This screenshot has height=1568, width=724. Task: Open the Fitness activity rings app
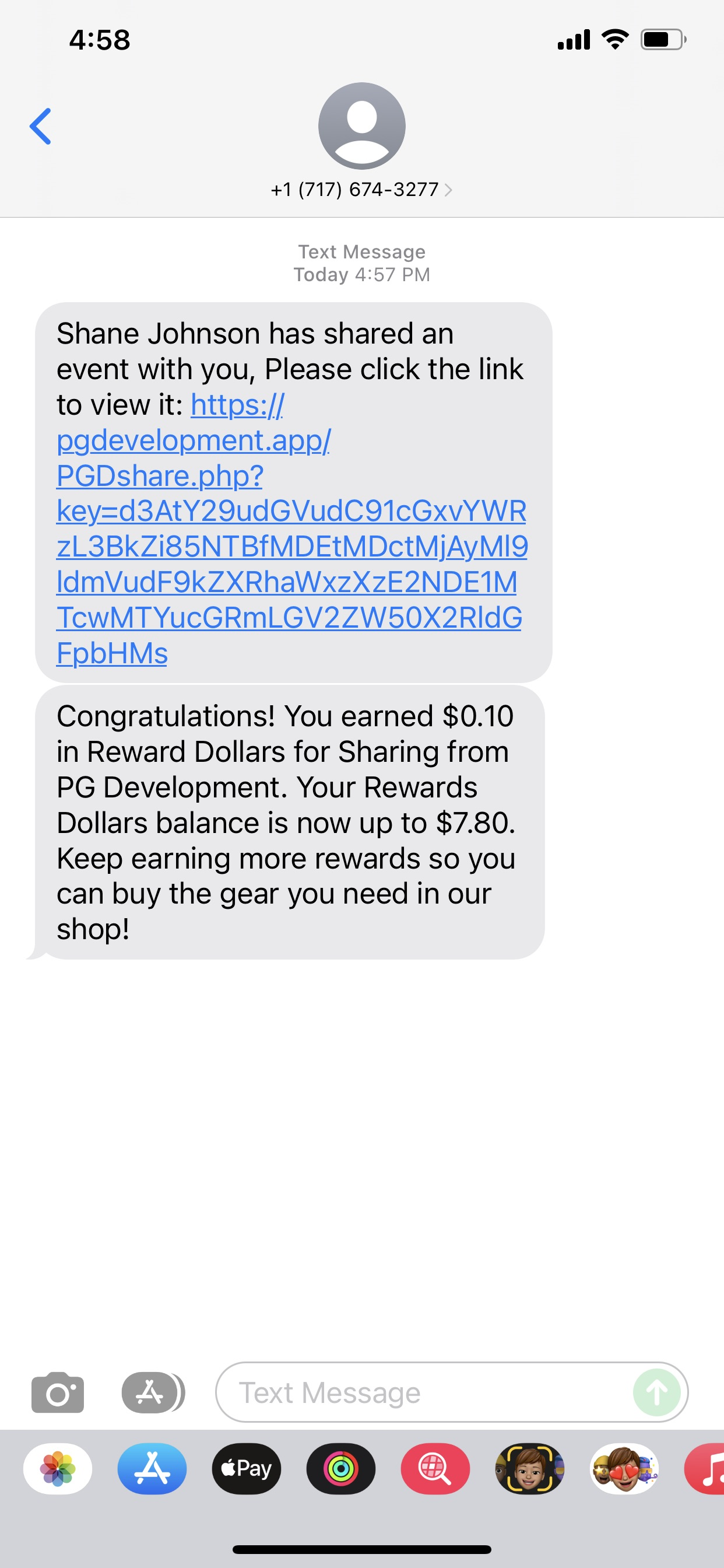click(340, 1469)
